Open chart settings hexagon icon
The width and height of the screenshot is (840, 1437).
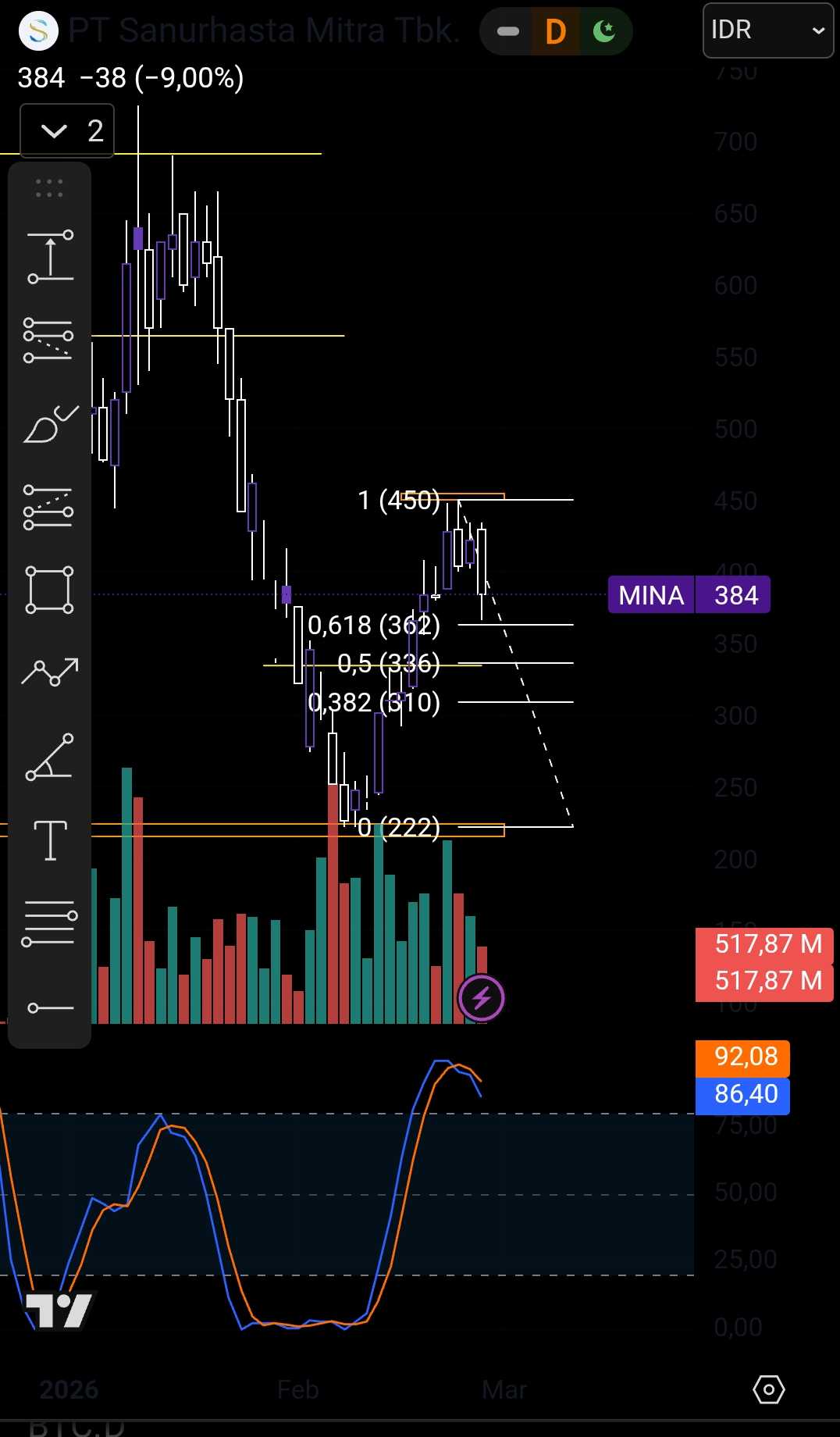(x=768, y=1389)
